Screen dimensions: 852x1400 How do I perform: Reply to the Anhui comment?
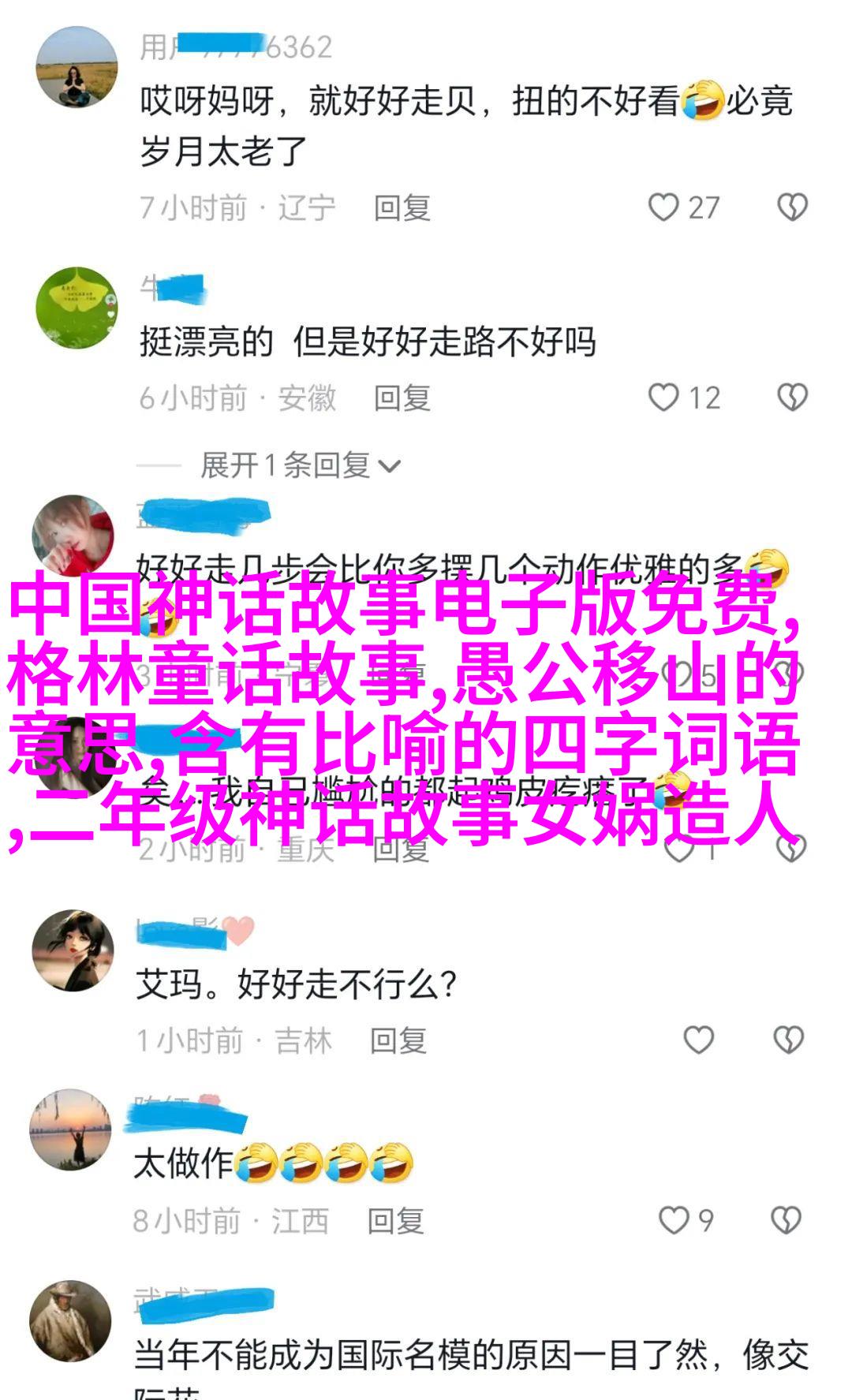coord(402,398)
